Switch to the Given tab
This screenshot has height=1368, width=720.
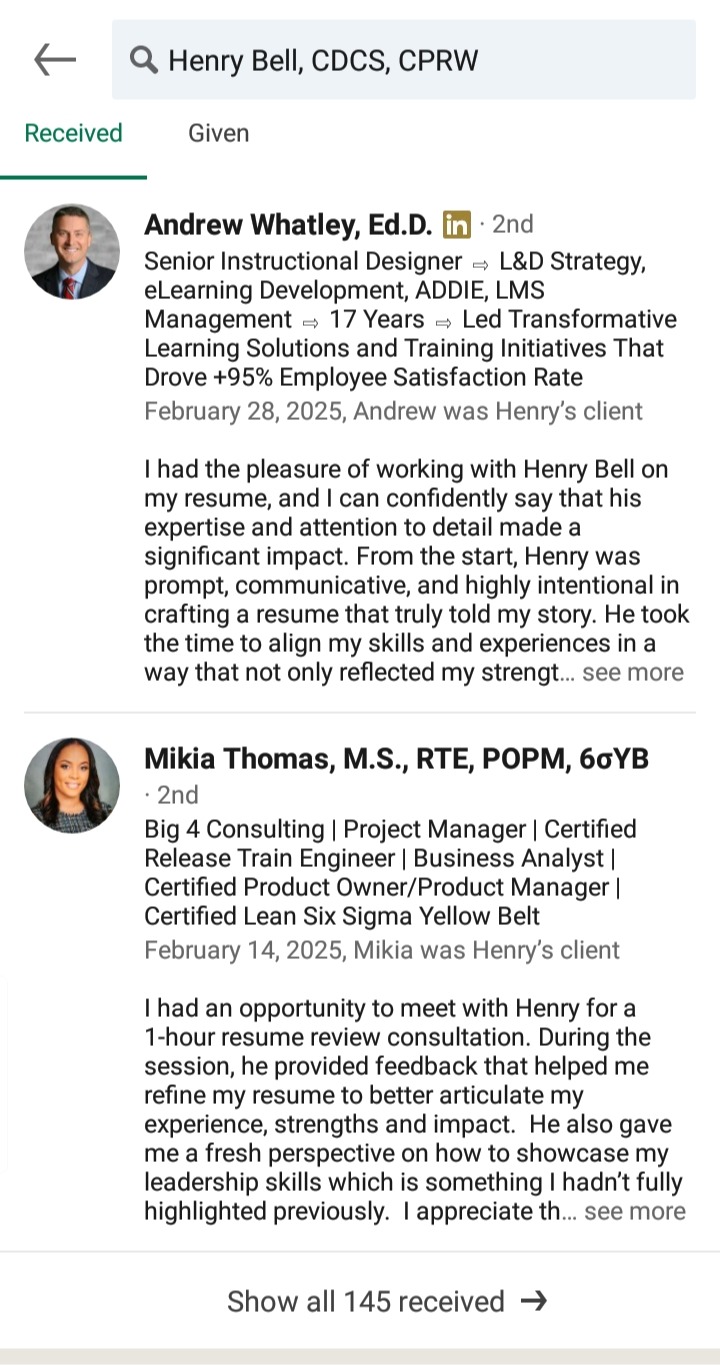click(x=218, y=133)
